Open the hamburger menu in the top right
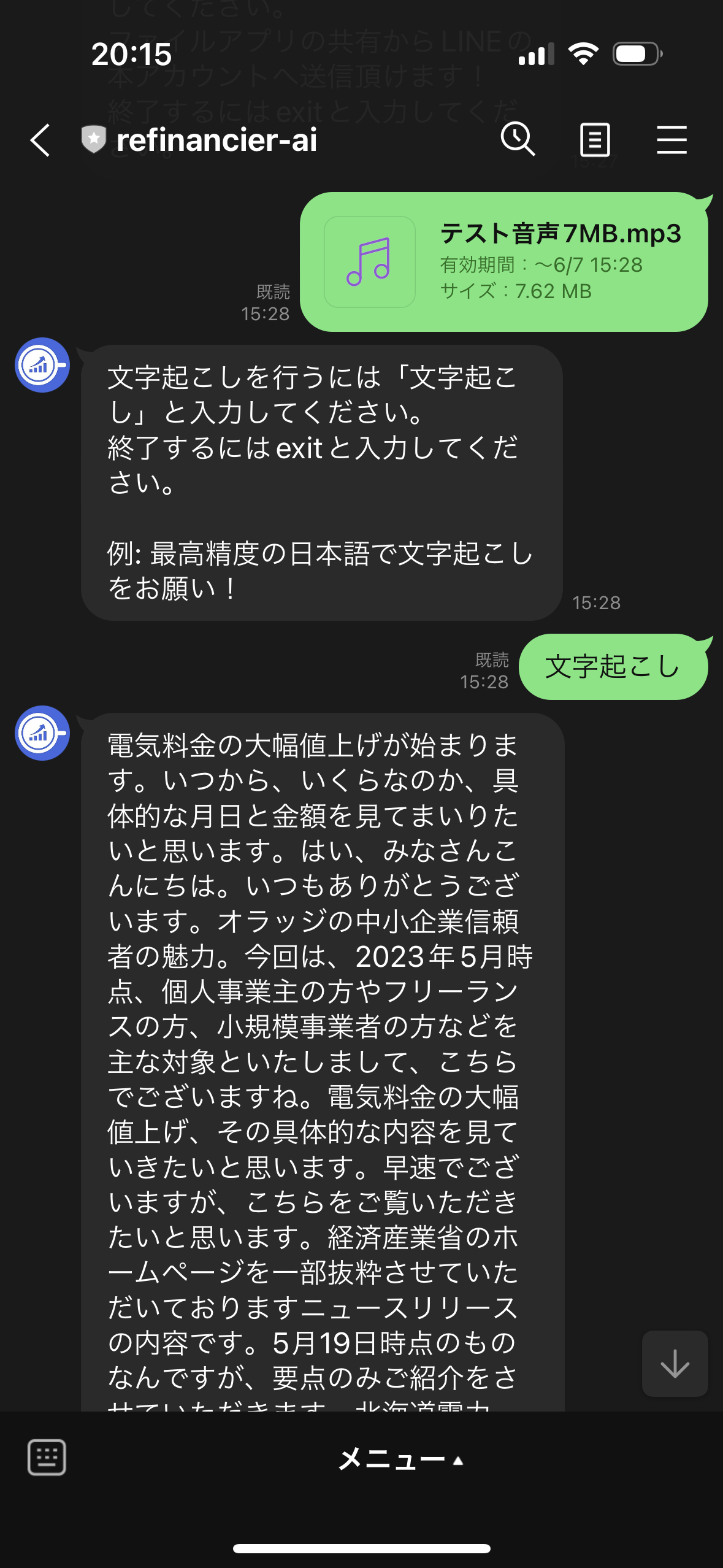 (x=671, y=140)
